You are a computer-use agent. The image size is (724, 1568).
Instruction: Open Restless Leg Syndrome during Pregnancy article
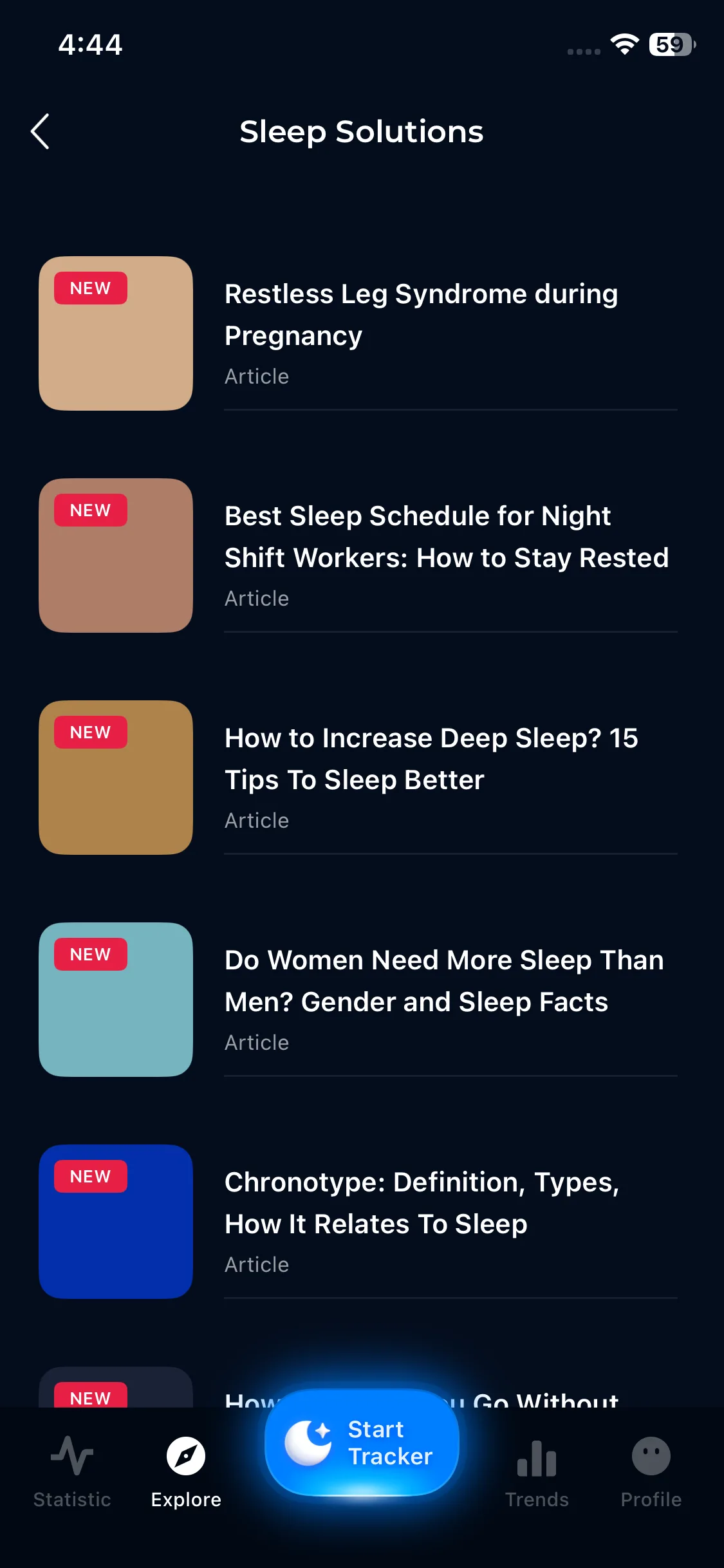pos(421,315)
